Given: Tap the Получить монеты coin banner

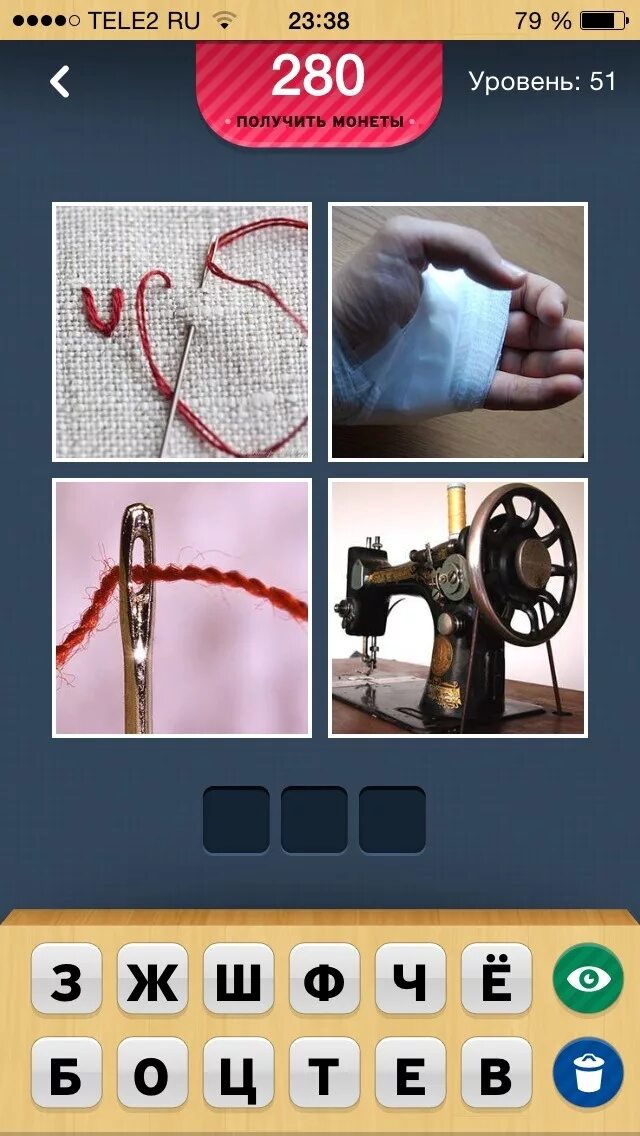Looking at the screenshot, I should [319, 93].
